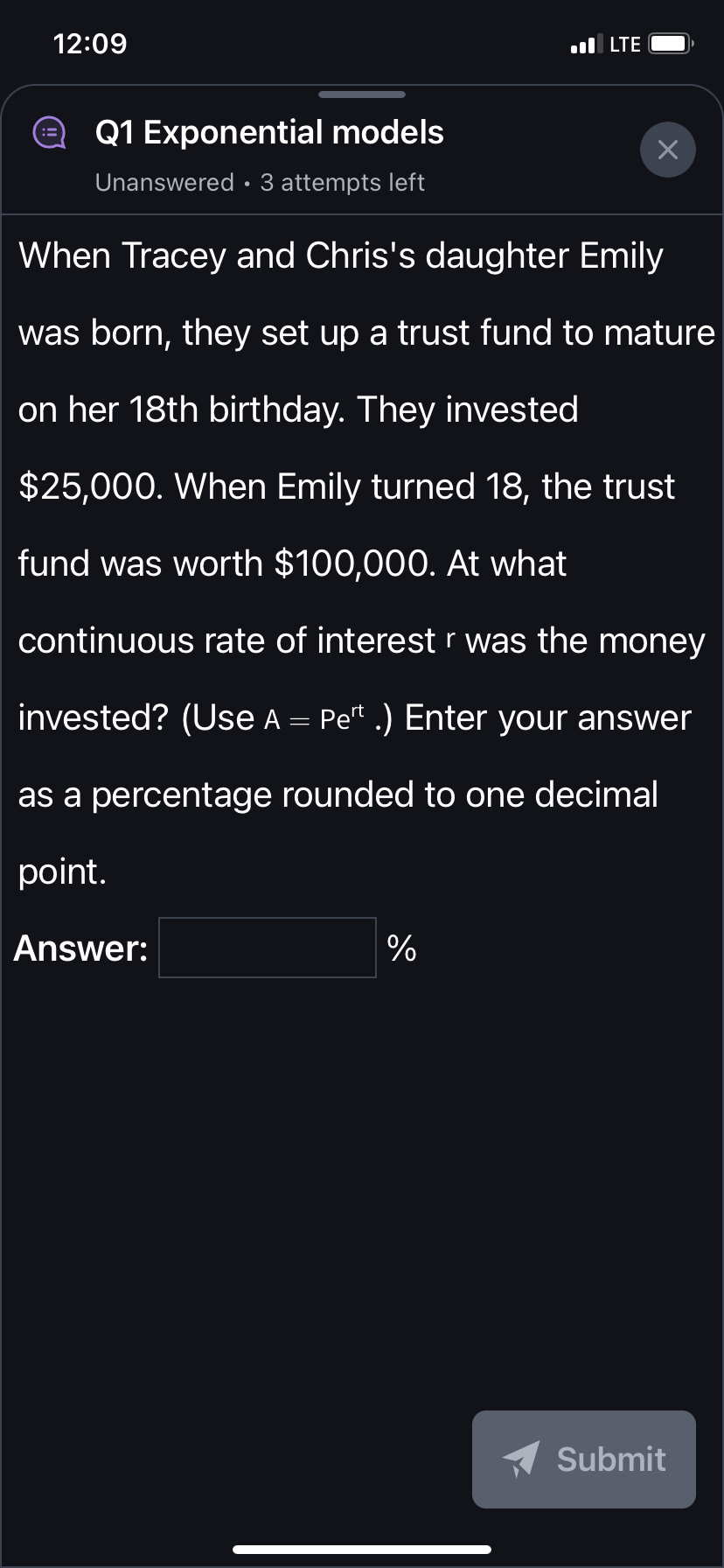The image size is (724, 1568).
Task: Submit the answer
Action: [x=584, y=1459]
